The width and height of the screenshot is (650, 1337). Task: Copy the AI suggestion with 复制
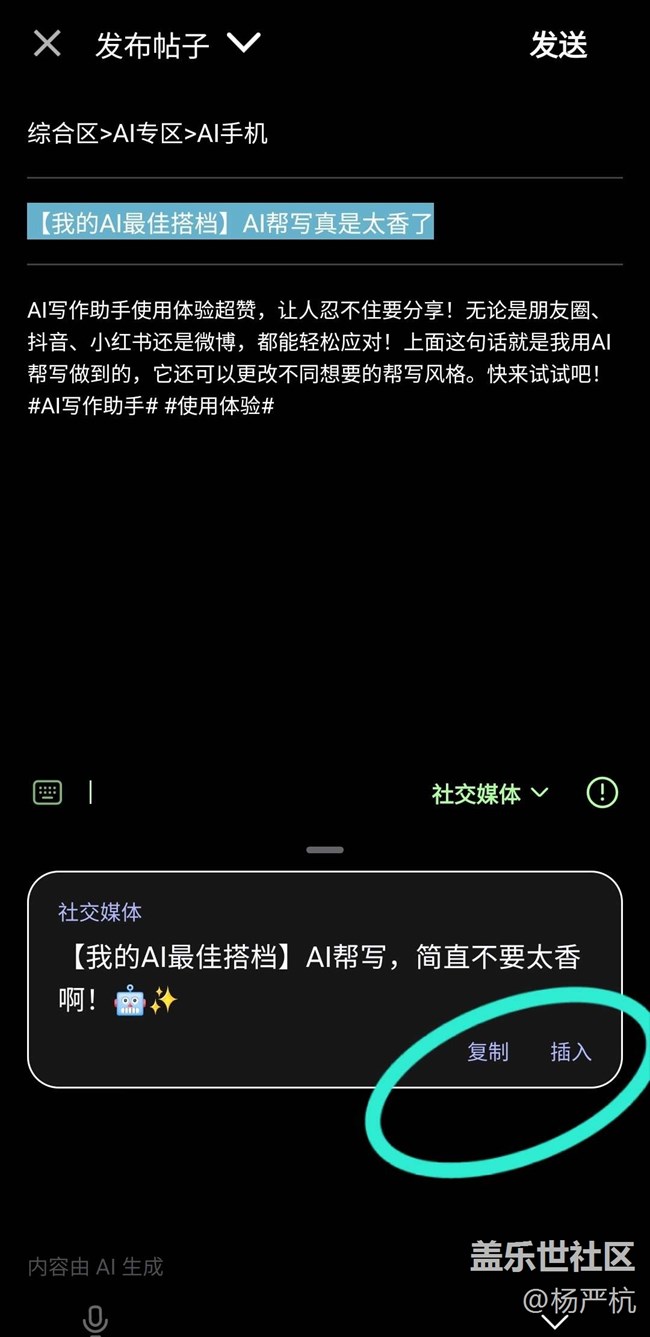488,1052
